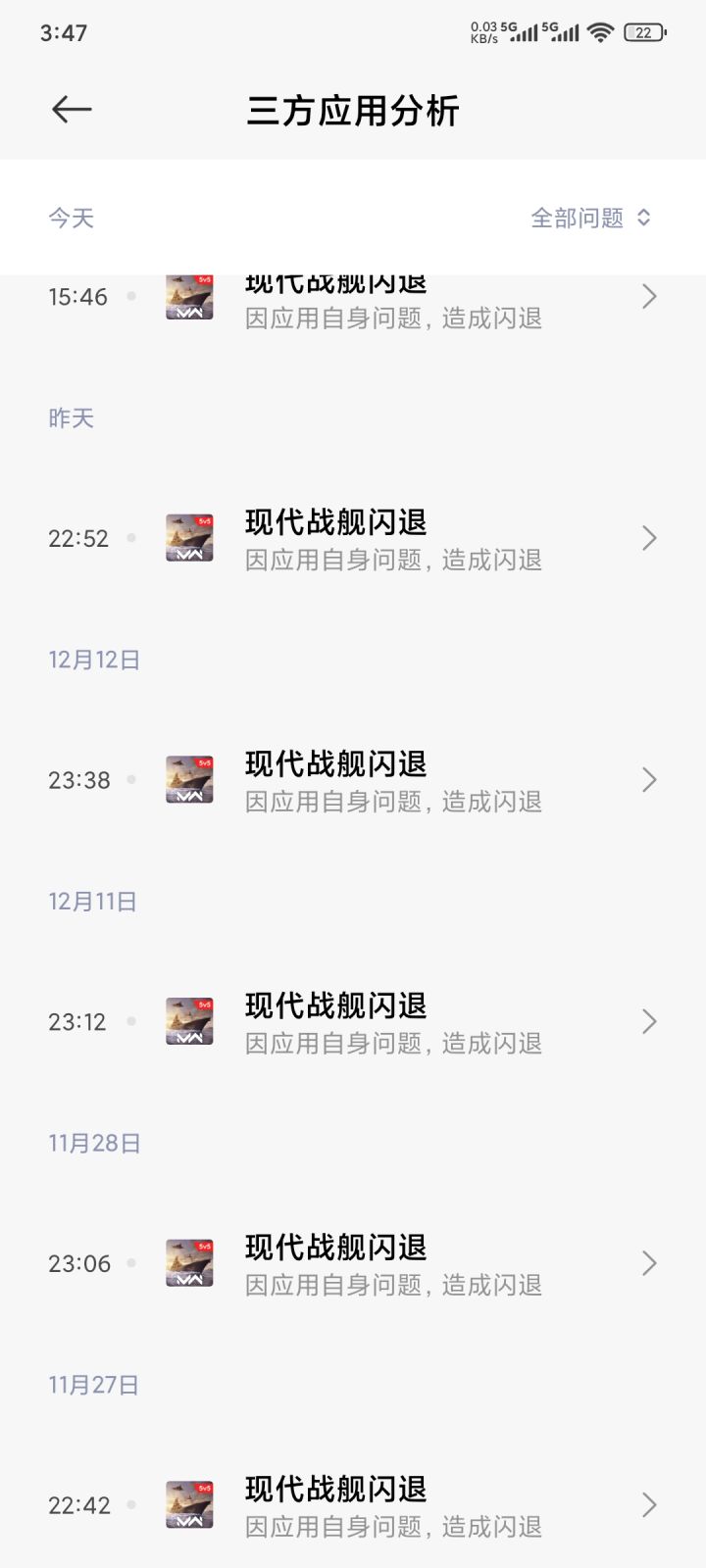The width and height of the screenshot is (706, 1568).
Task: Expand the 23:38 crash record via the arrow
Action: point(648,779)
